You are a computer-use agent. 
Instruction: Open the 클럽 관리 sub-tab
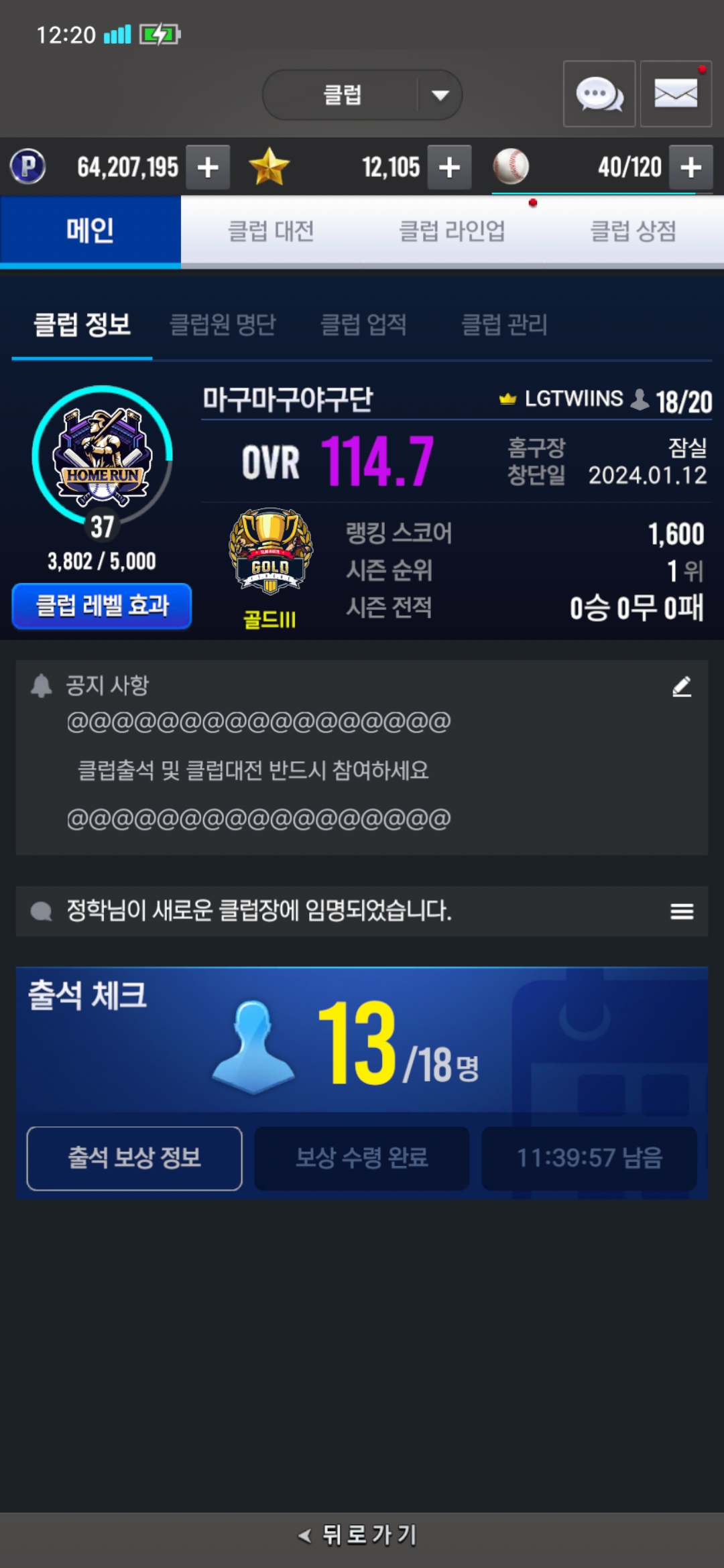(505, 325)
